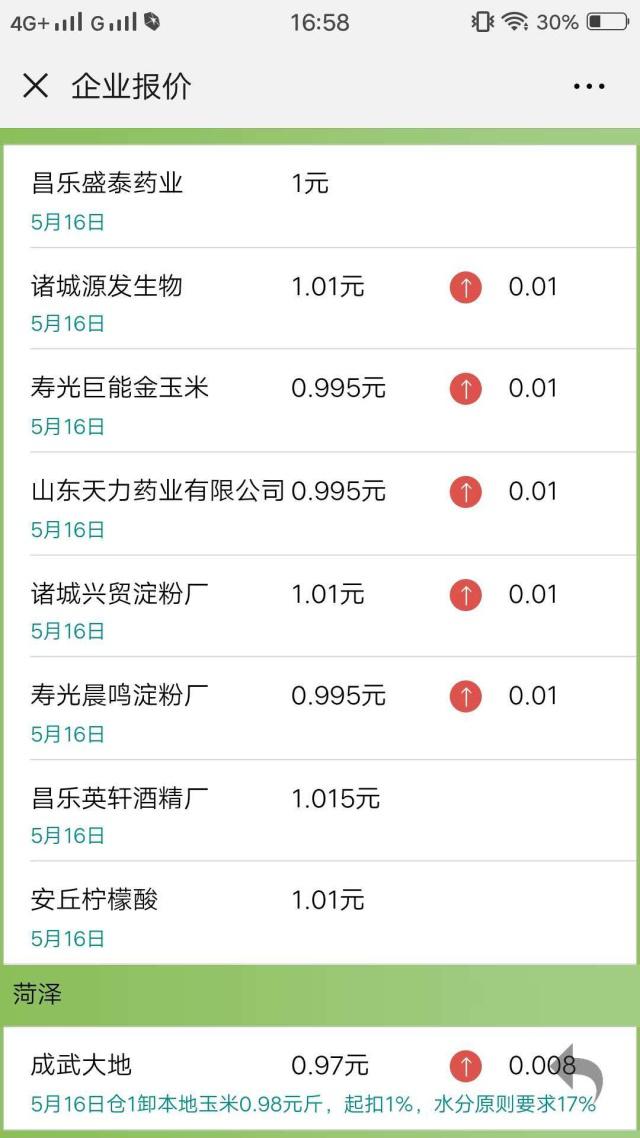The width and height of the screenshot is (640, 1138).
Task: Open the three-dot overflow menu
Action: pos(589,87)
